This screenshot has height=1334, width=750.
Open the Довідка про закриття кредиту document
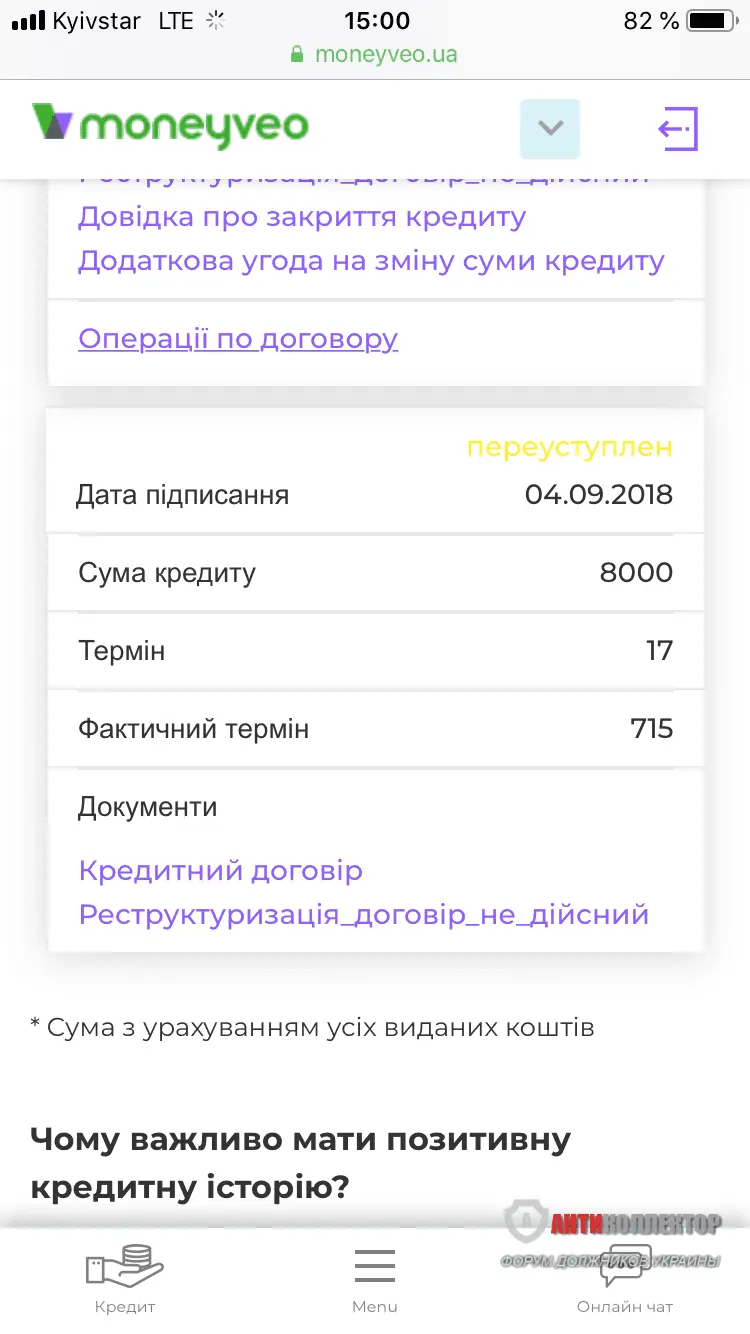(302, 217)
